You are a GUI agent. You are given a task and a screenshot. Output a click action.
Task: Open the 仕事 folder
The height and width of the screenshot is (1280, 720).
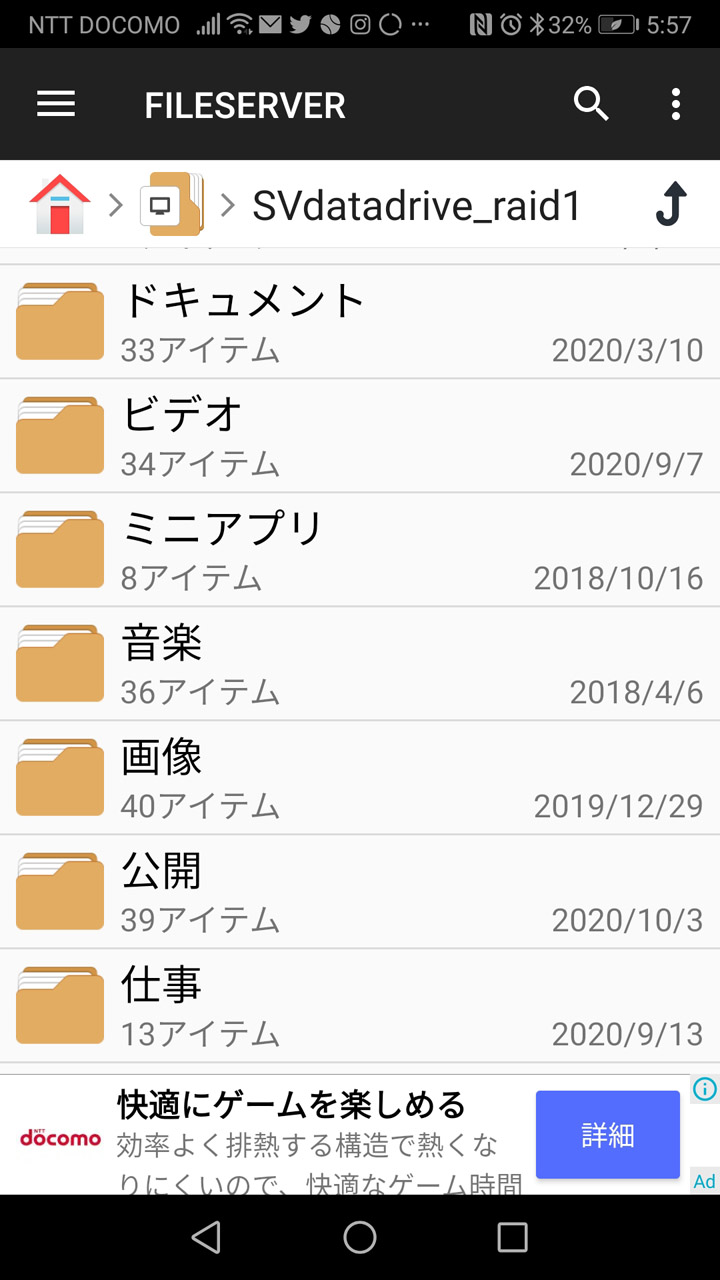click(360, 1006)
